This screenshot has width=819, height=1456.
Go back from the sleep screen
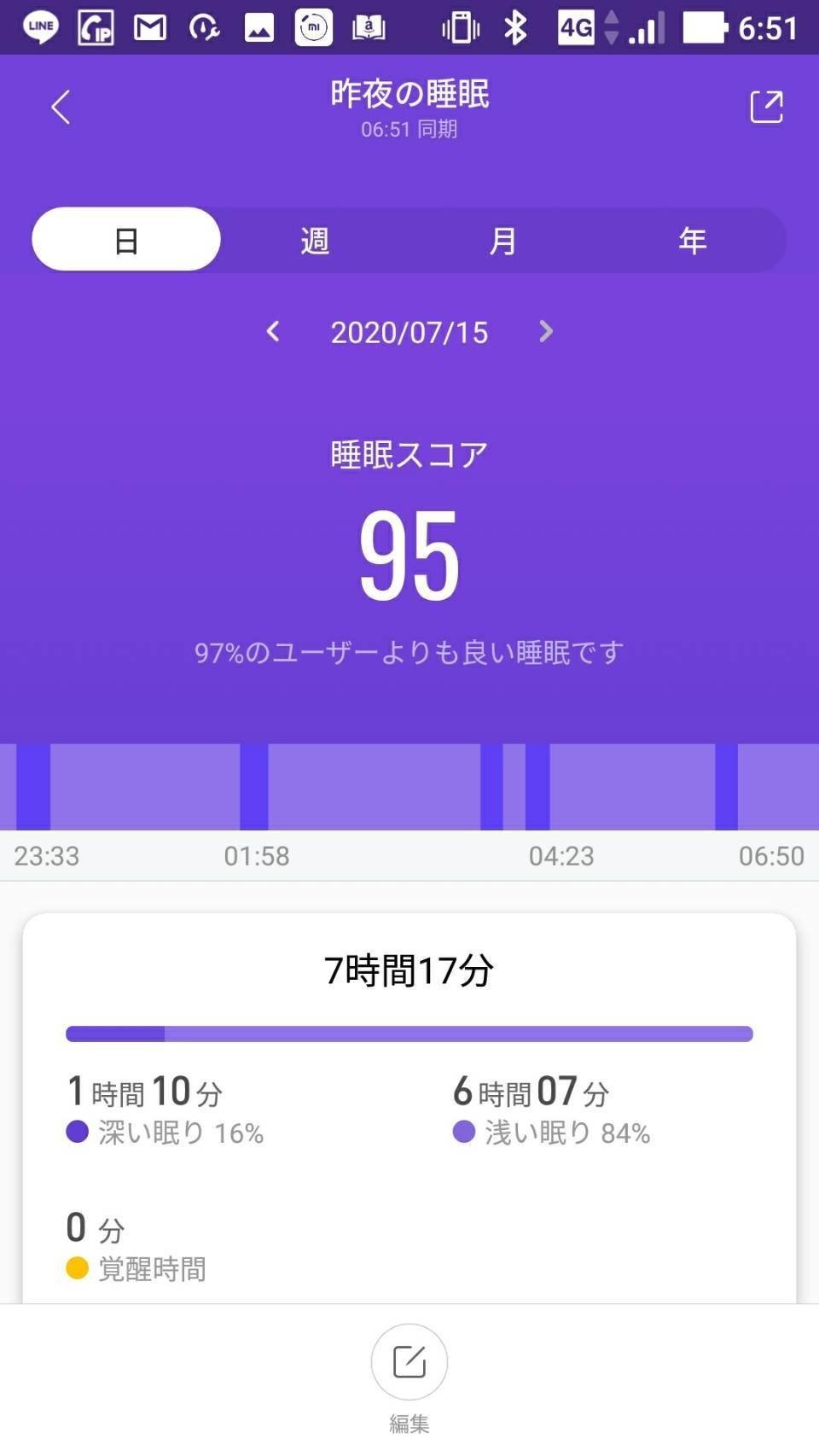point(60,108)
